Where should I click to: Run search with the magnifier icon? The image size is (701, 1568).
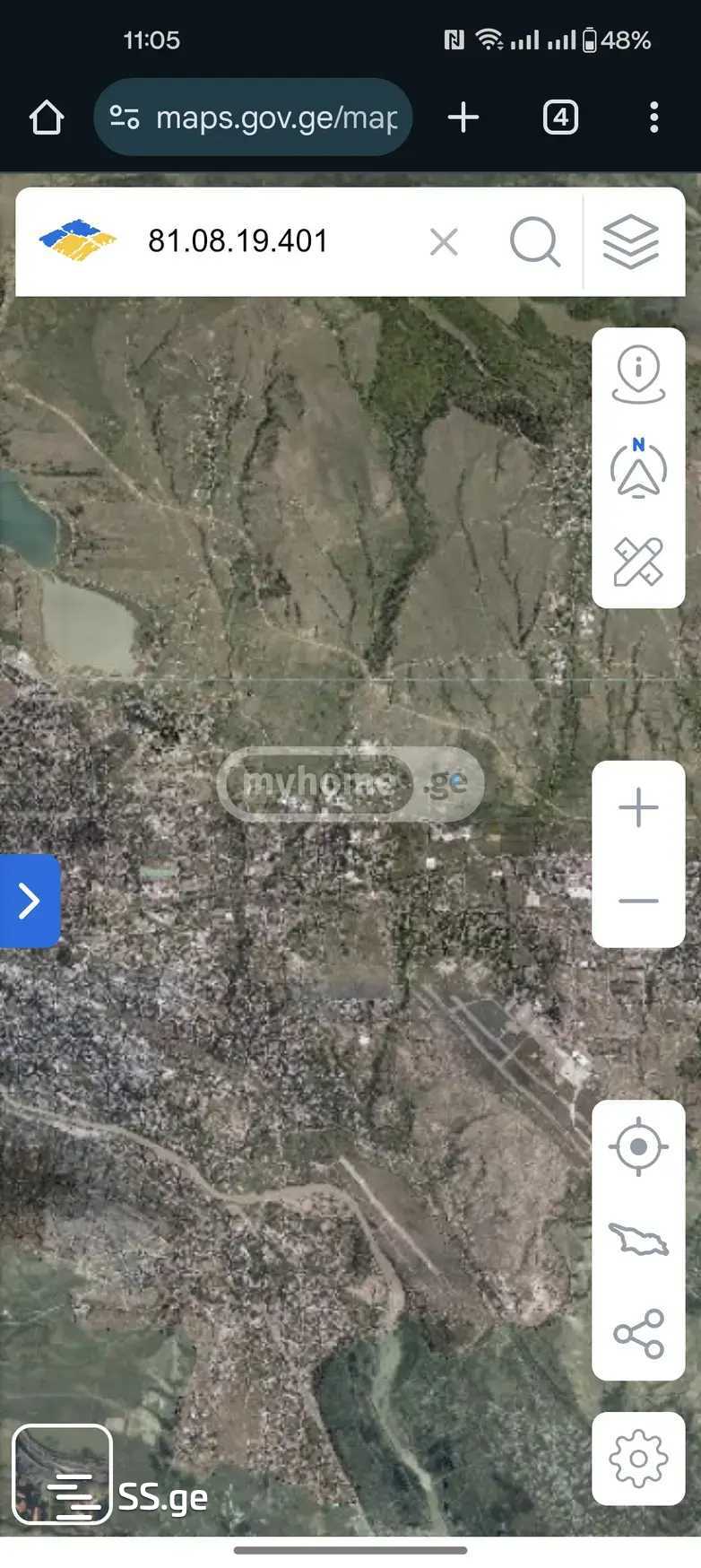point(534,242)
